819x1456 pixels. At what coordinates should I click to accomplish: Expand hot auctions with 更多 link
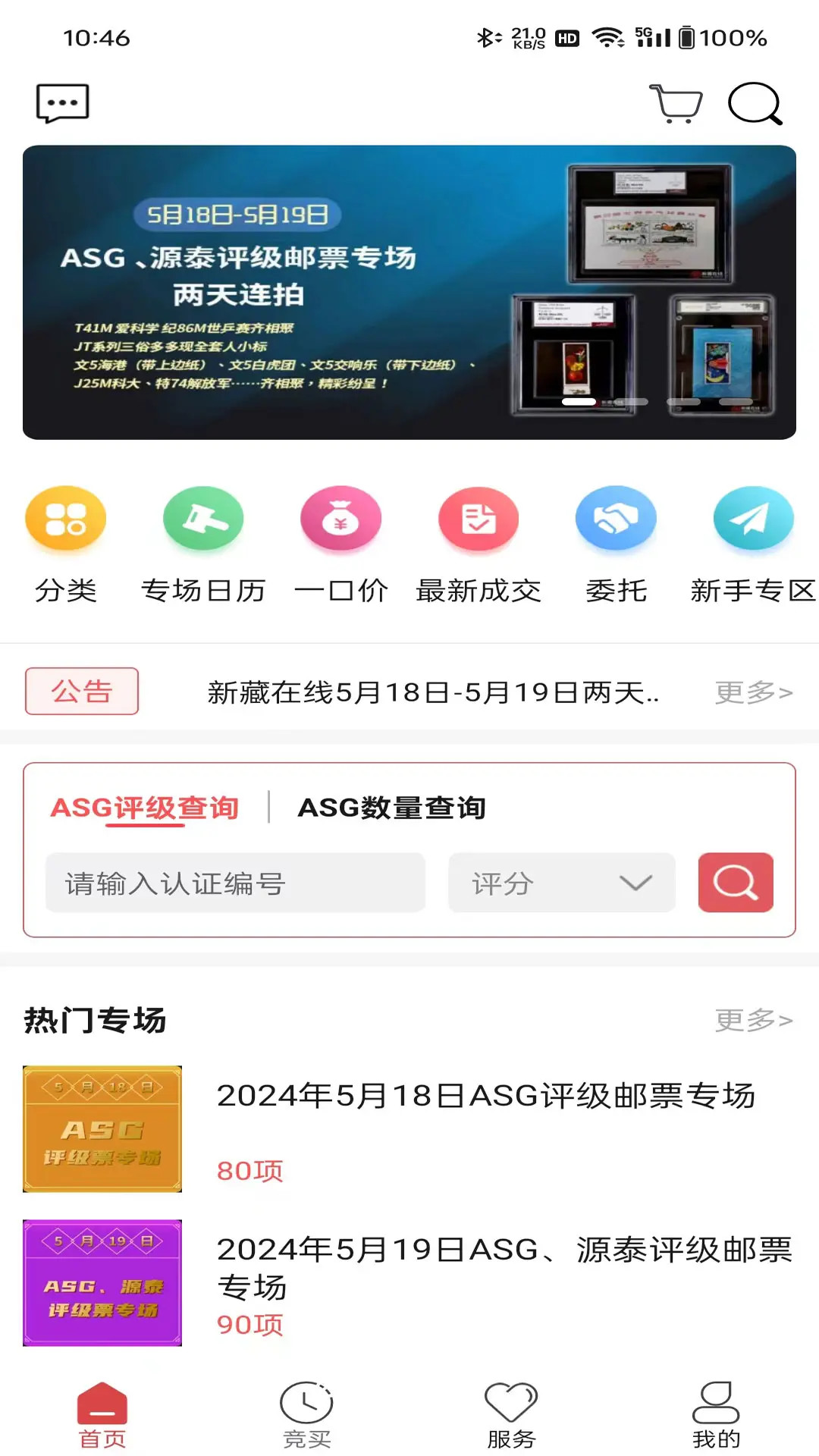point(752,1020)
